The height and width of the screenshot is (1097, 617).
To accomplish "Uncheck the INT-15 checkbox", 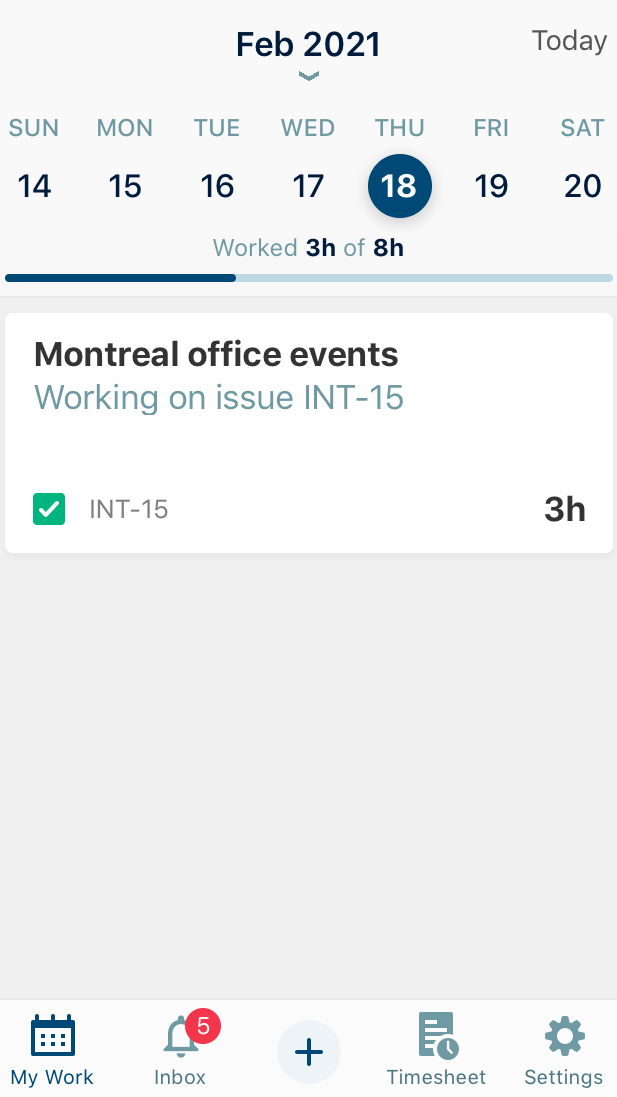I will 49,509.
